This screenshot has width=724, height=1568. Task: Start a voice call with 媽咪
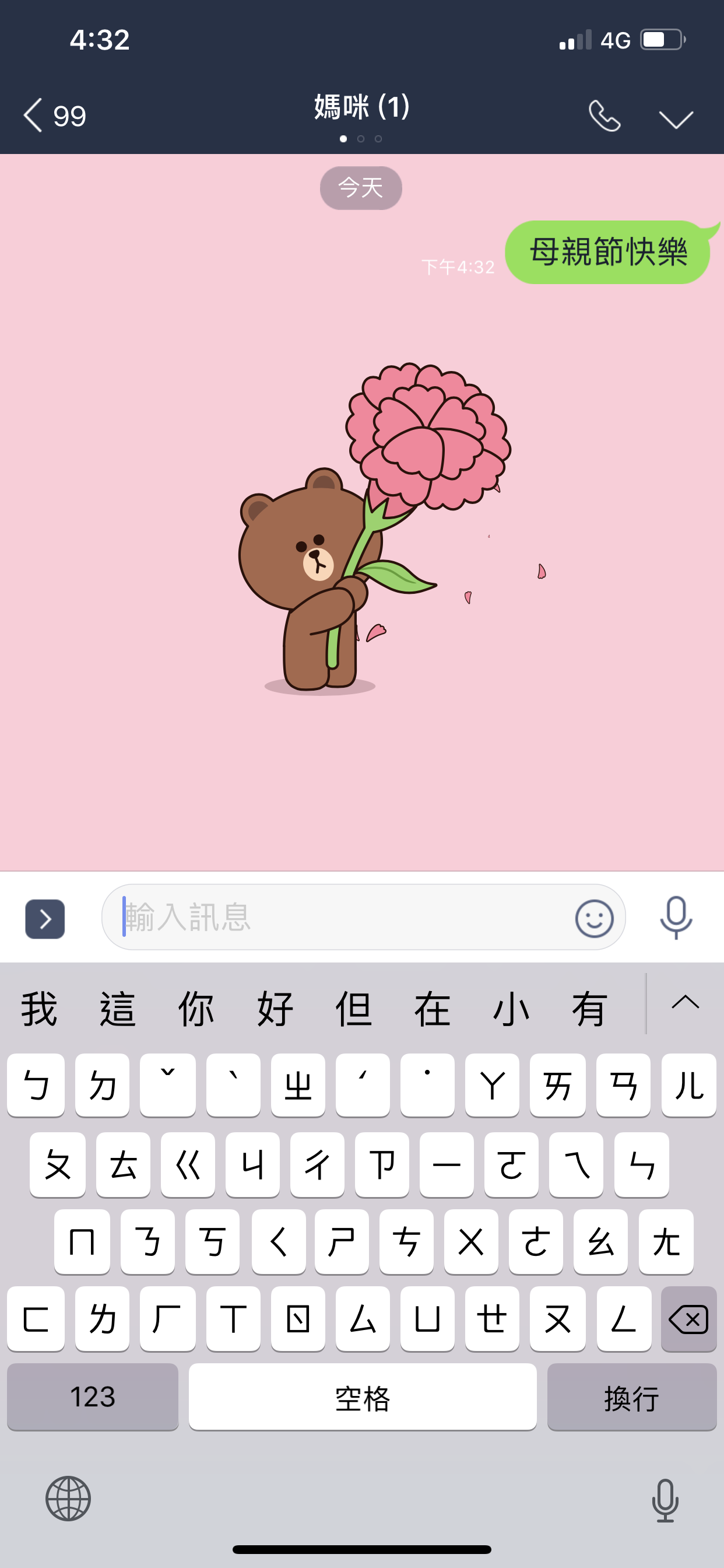point(603,116)
